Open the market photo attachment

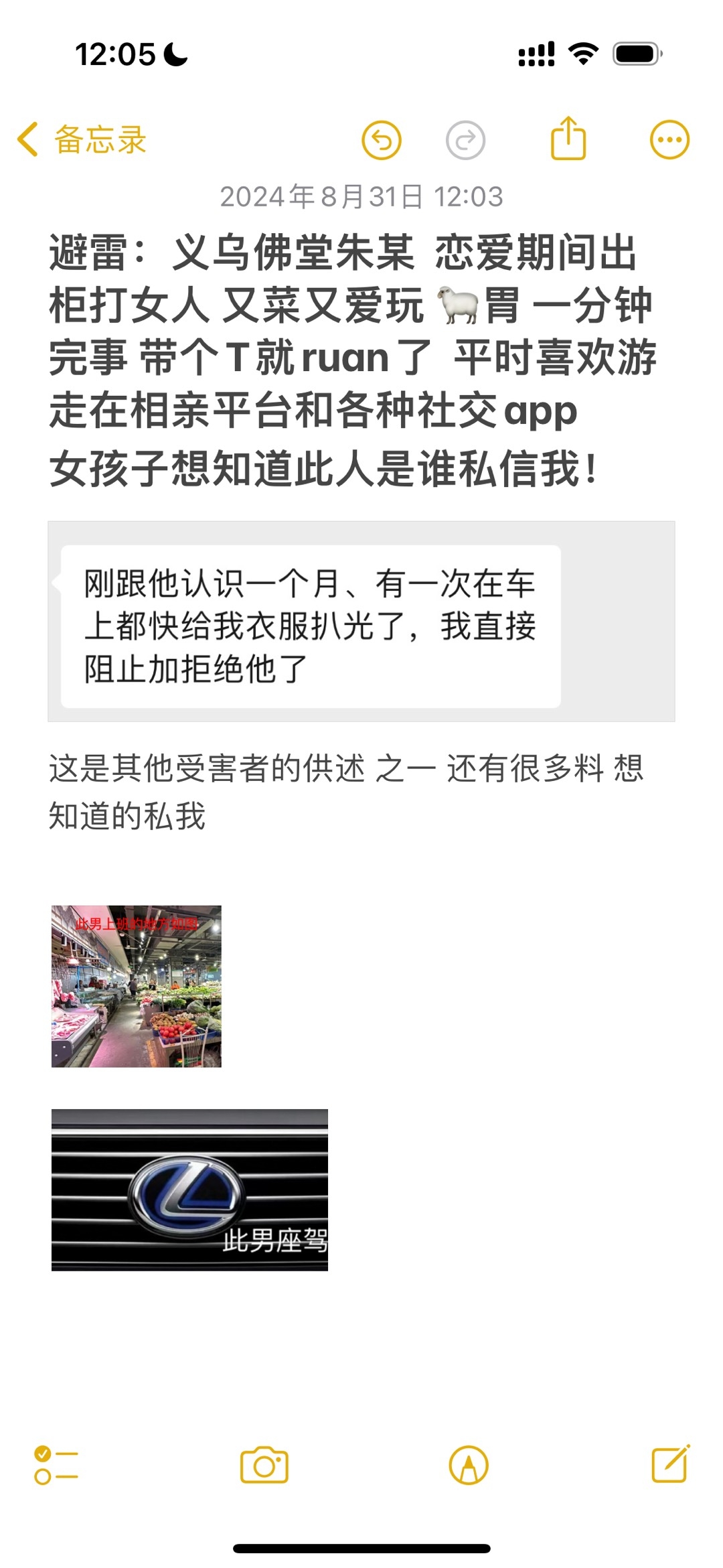tap(137, 986)
